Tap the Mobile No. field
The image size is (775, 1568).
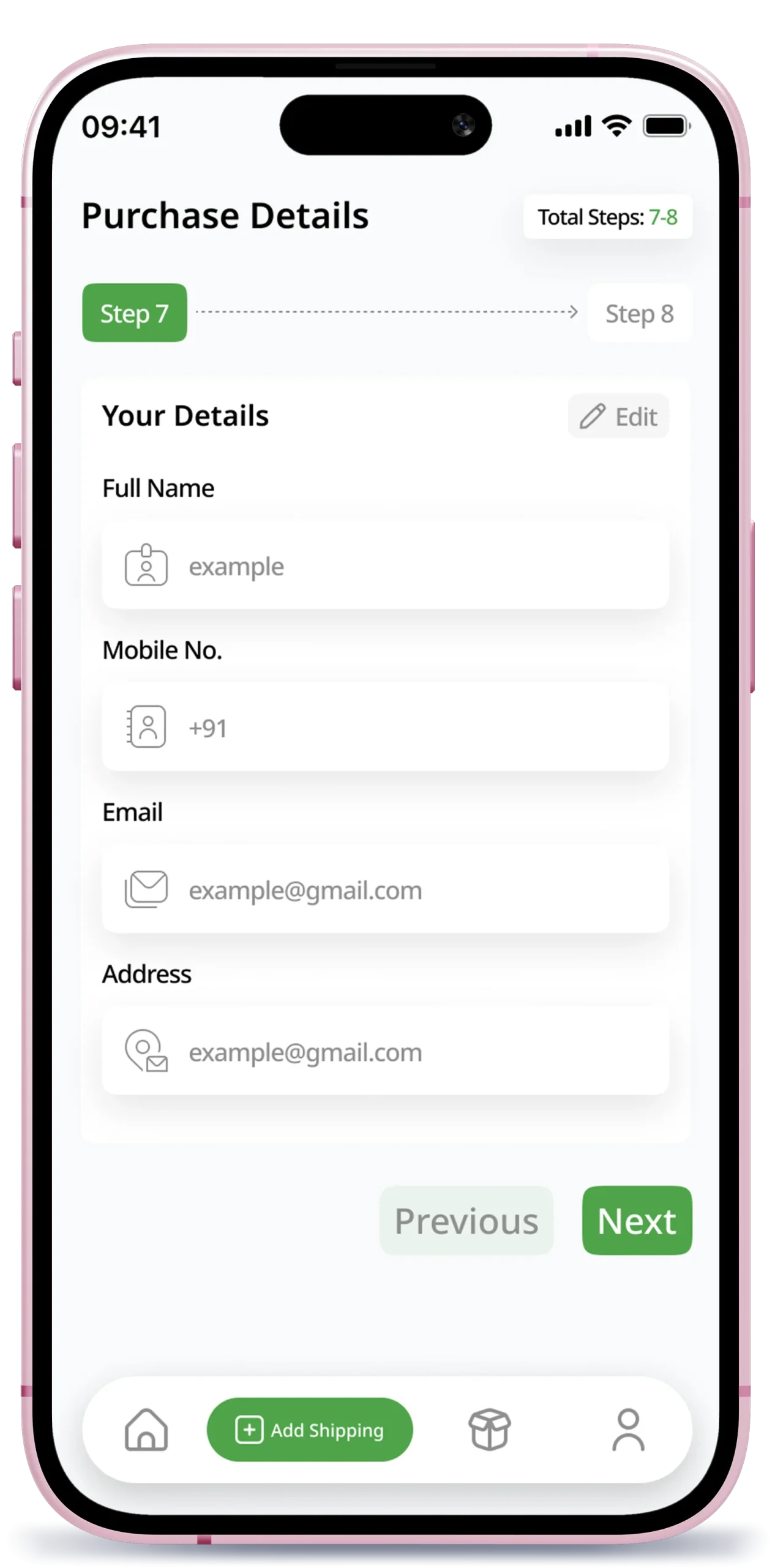click(x=386, y=728)
